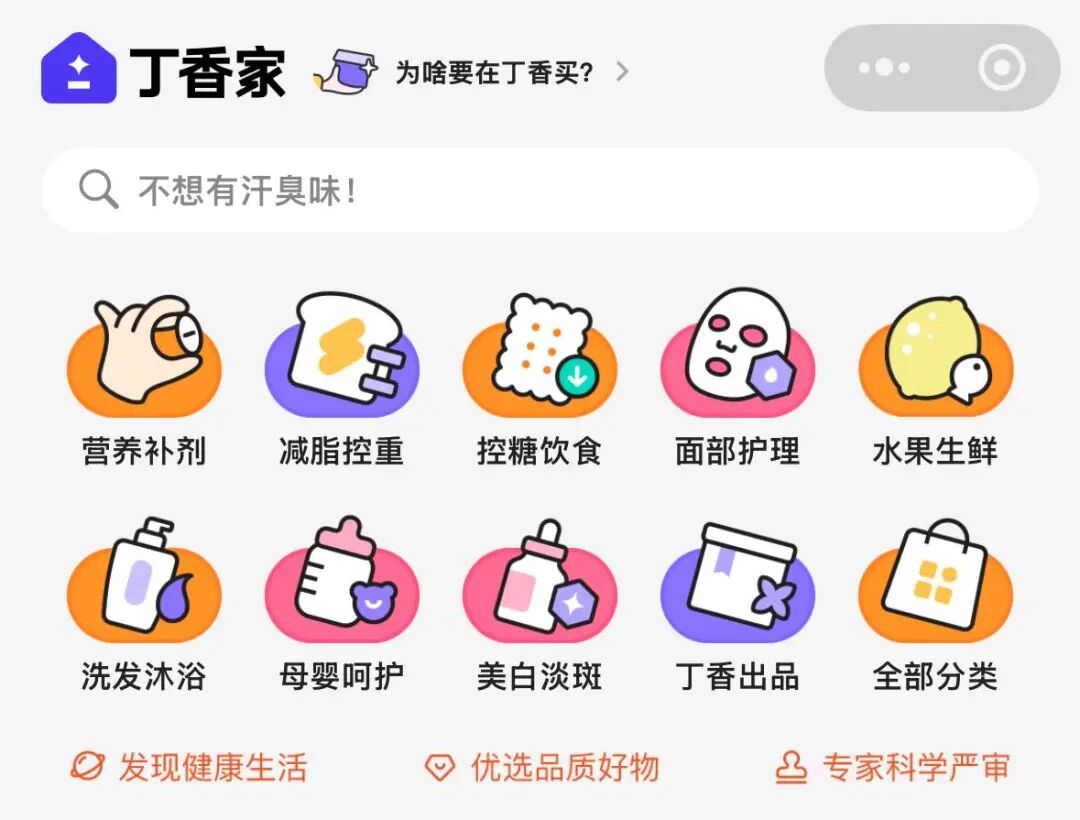Show 全部分类 all categories
Image resolution: width=1080 pixels, height=820 pixels.
click(x=935, y=605)
